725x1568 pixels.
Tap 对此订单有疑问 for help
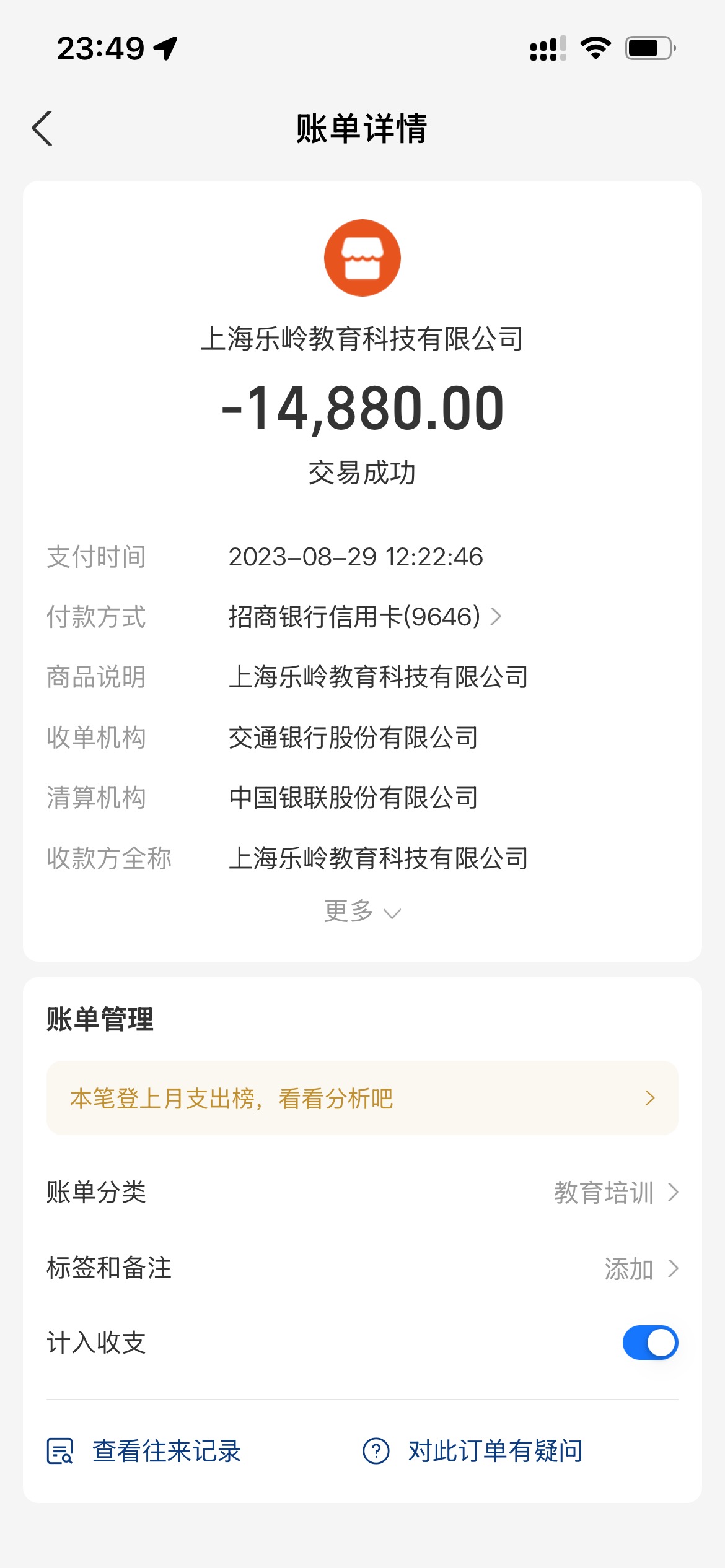click(x=473, y=1451)
